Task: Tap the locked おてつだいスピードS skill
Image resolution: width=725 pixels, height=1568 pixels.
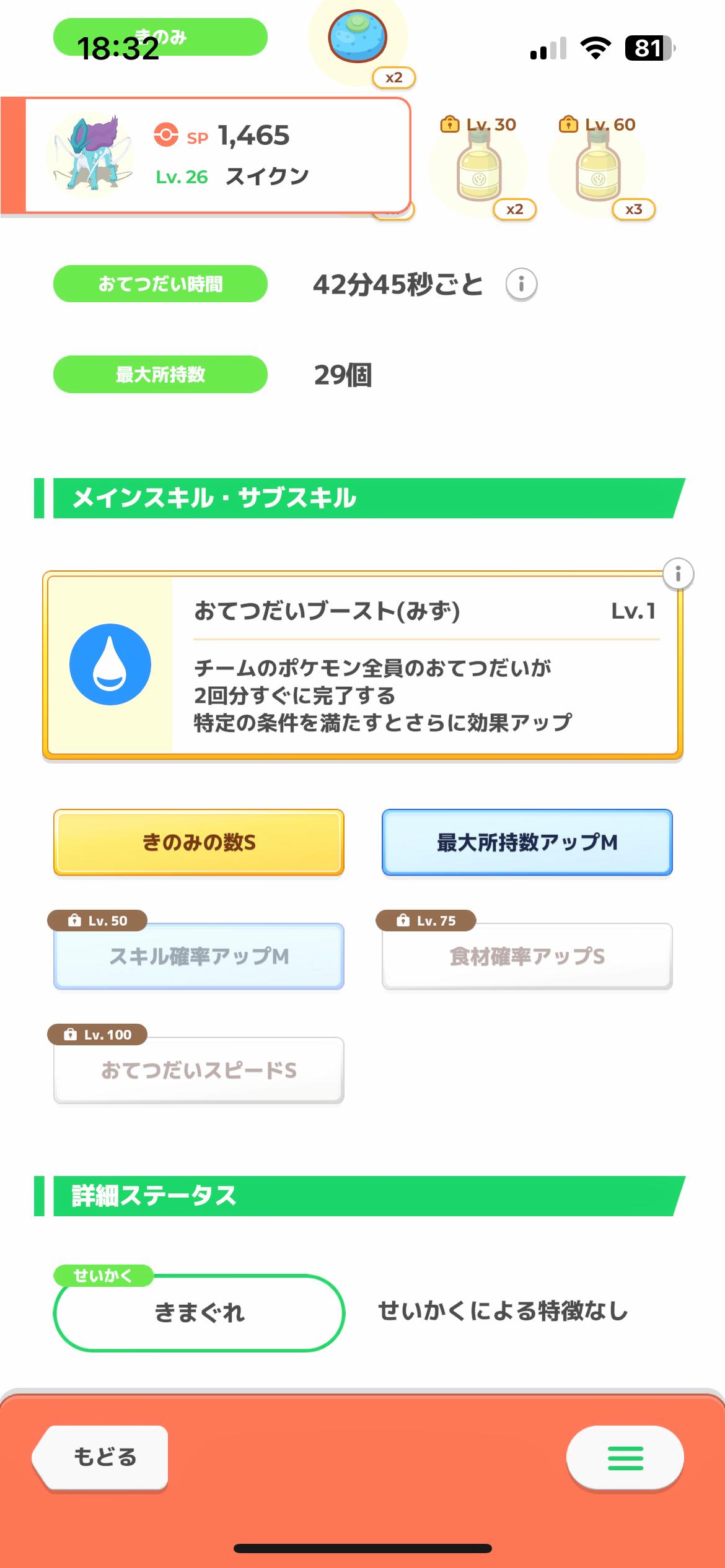Action: [199, 1070]
